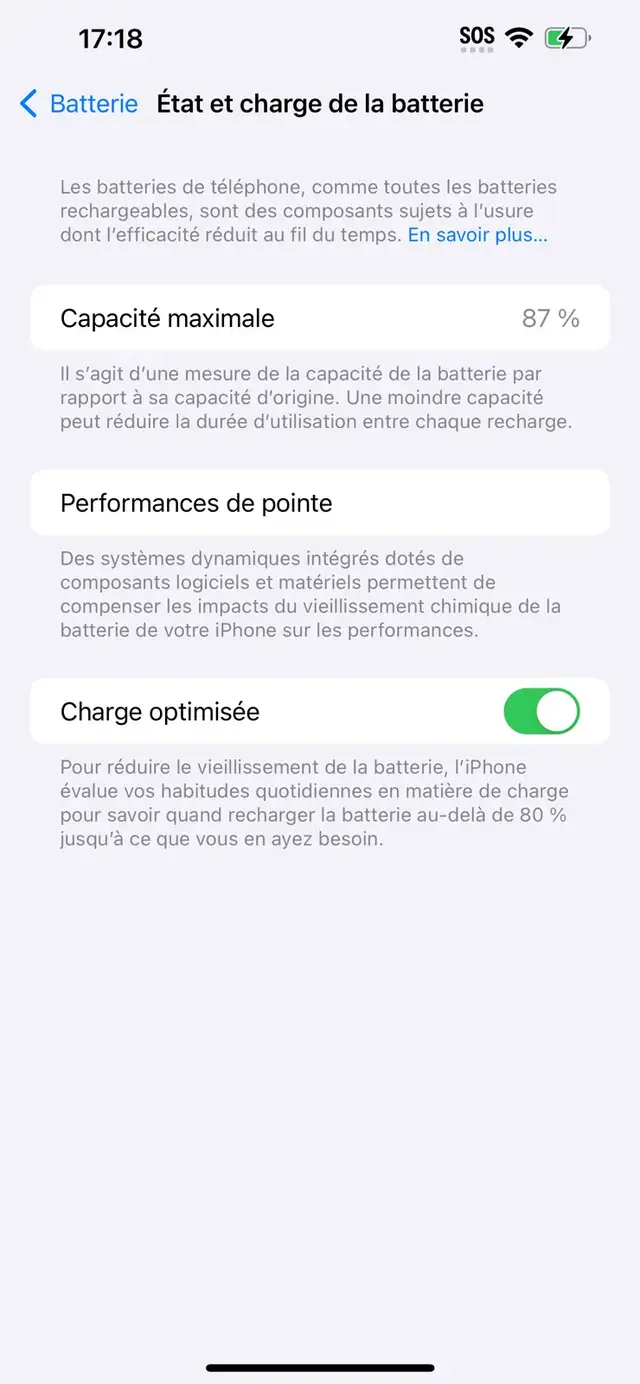Go back to the Batterie settings
The image size is (640, 1384).
click(78, 104)
